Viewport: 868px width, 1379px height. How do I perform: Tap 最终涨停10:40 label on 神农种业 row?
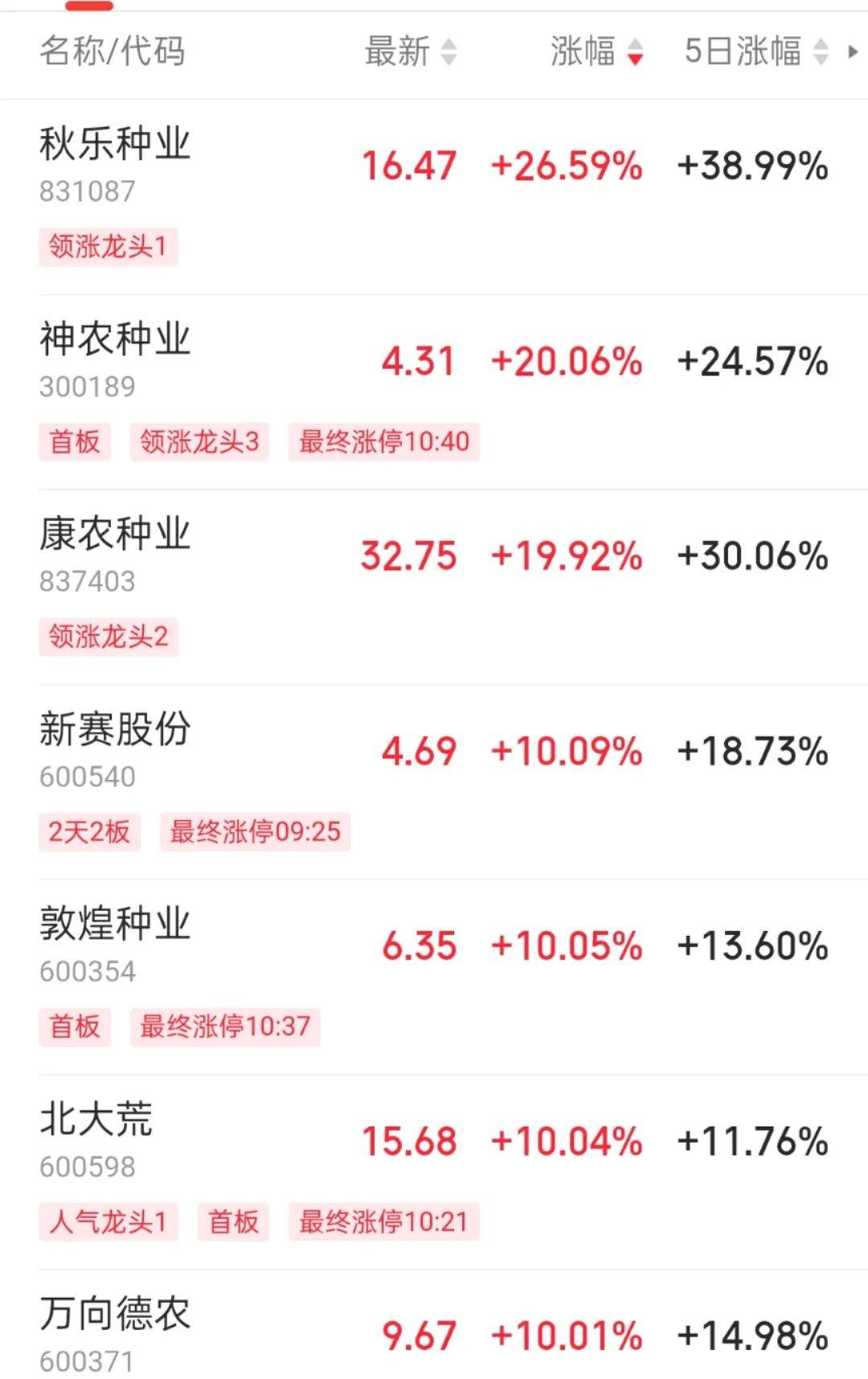[384, 443]
